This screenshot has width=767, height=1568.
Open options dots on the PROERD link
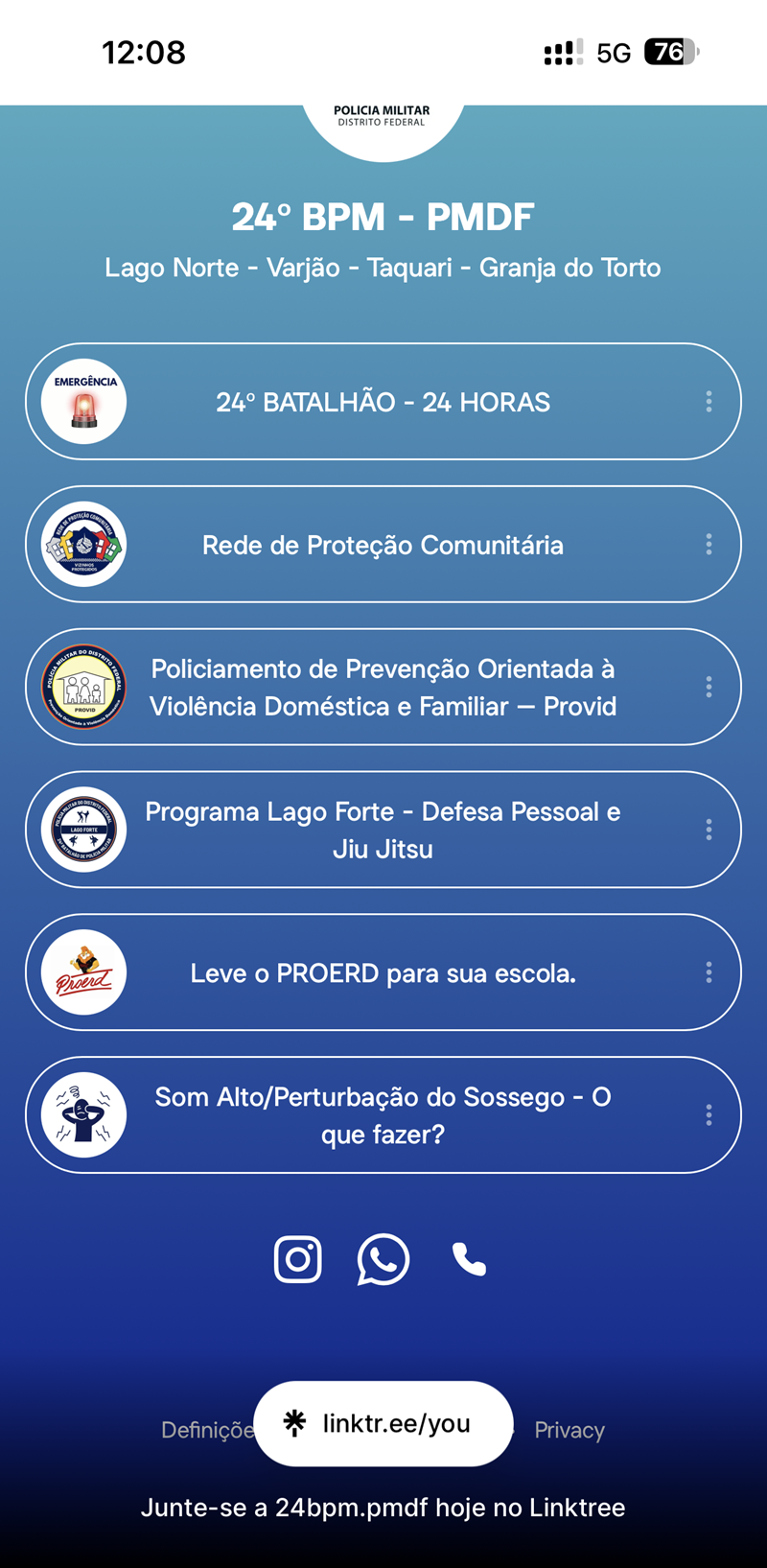pos(709,972)
